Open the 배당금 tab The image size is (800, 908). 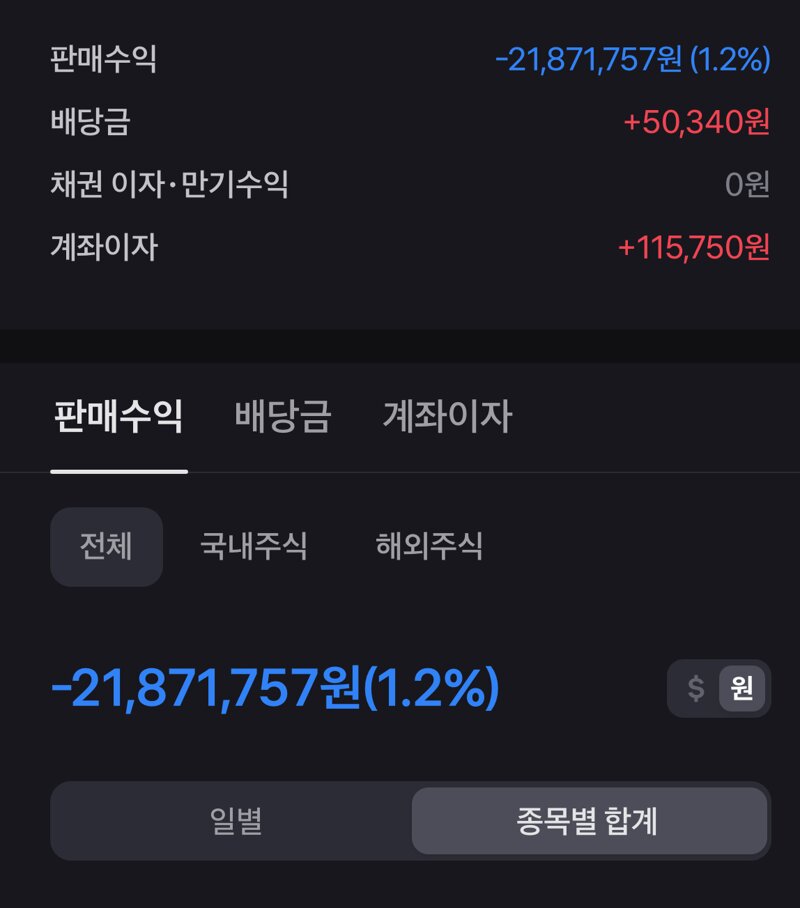click(283, 416)
